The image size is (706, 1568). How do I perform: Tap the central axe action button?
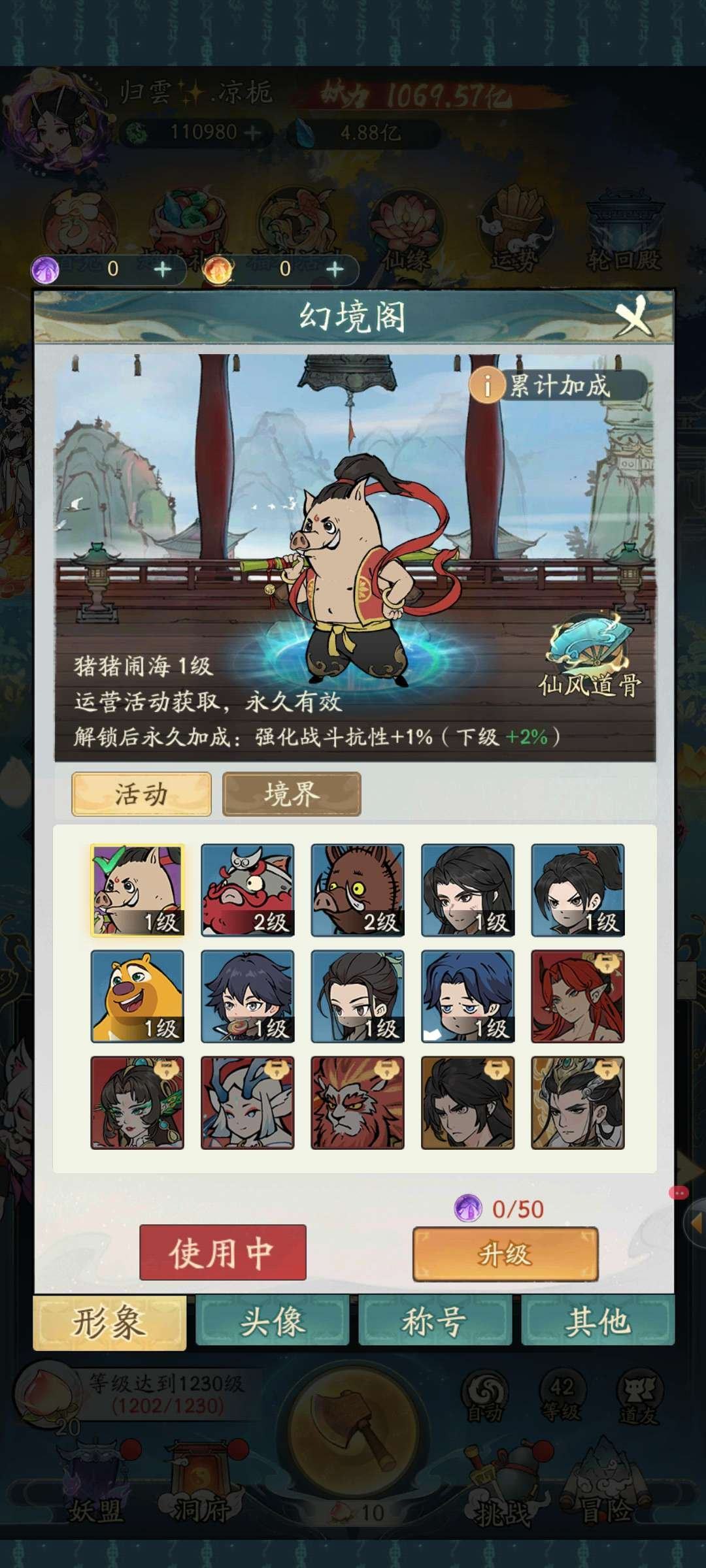click(x=352, y=1439)
